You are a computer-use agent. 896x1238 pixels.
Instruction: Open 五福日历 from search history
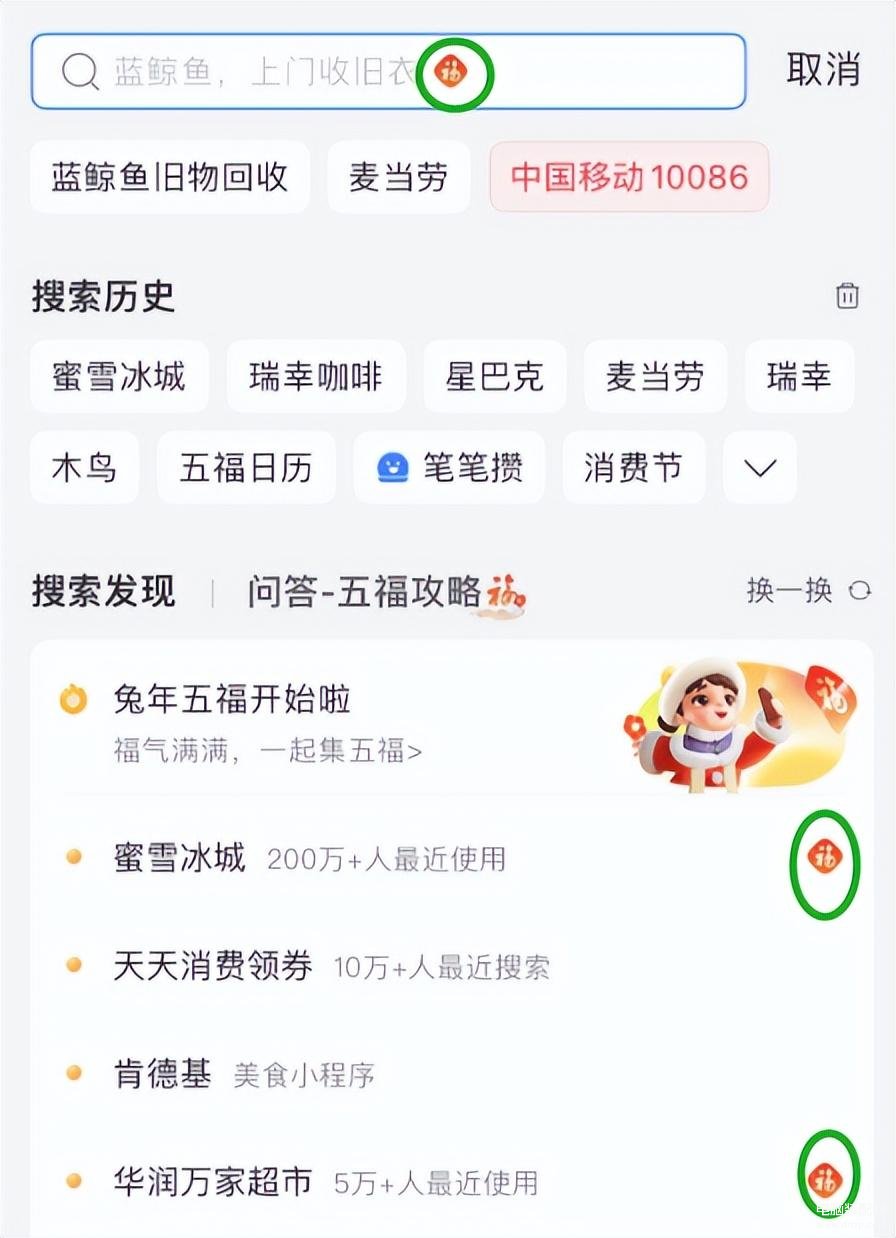[x=246, y=467]
